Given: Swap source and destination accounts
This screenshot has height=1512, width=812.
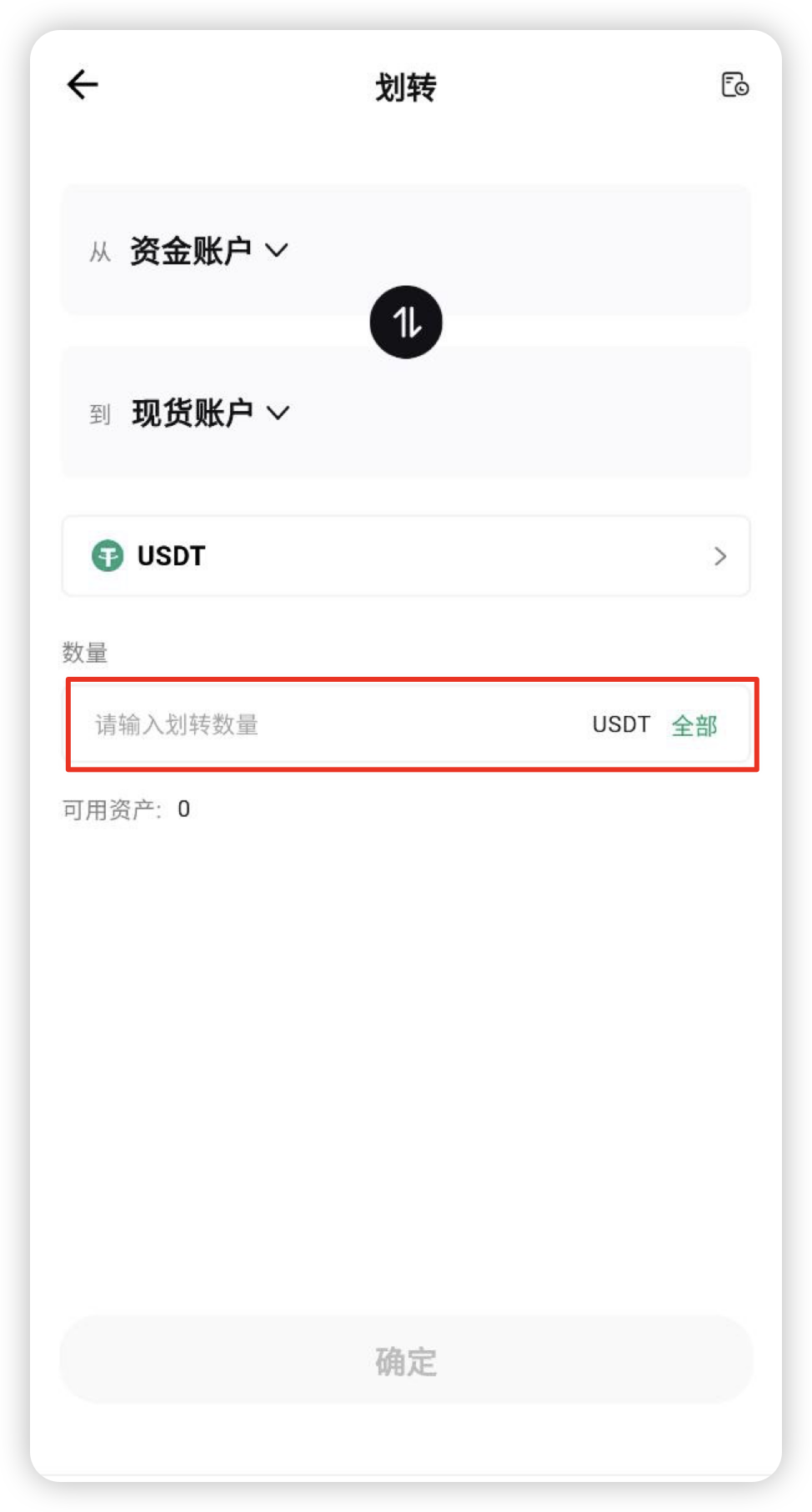Looking at the screenshot, I should point(406,323).
